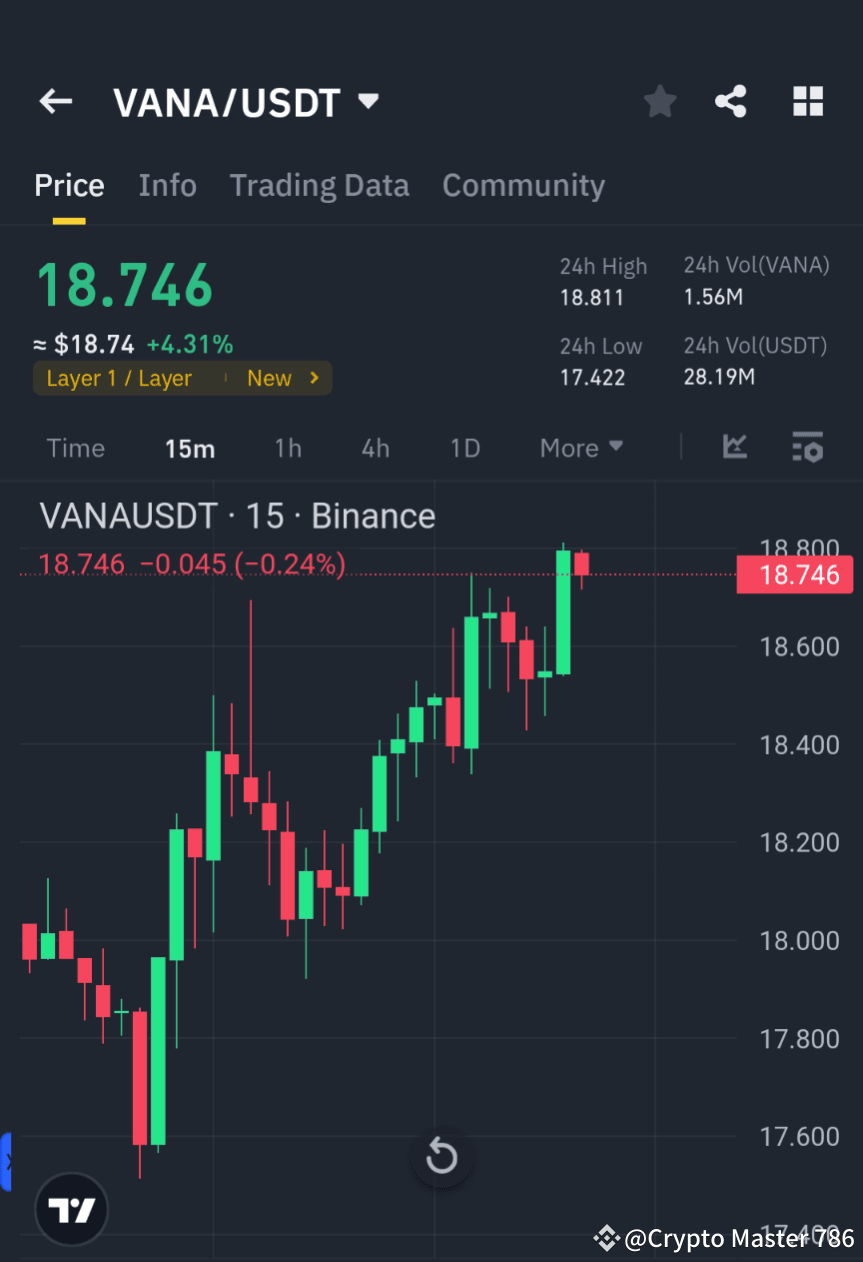The height and width of the screenshot is (1262, 863).
Task: Switch timeframe to 1h candles
Action: [288, 448]
